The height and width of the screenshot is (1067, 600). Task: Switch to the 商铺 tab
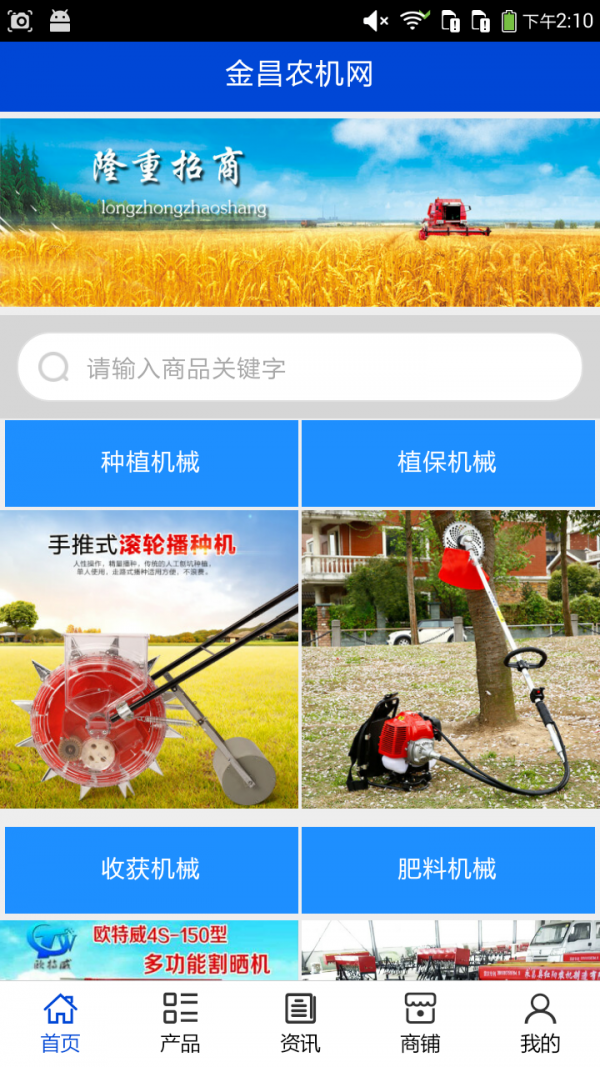[x=420, y=1023]
